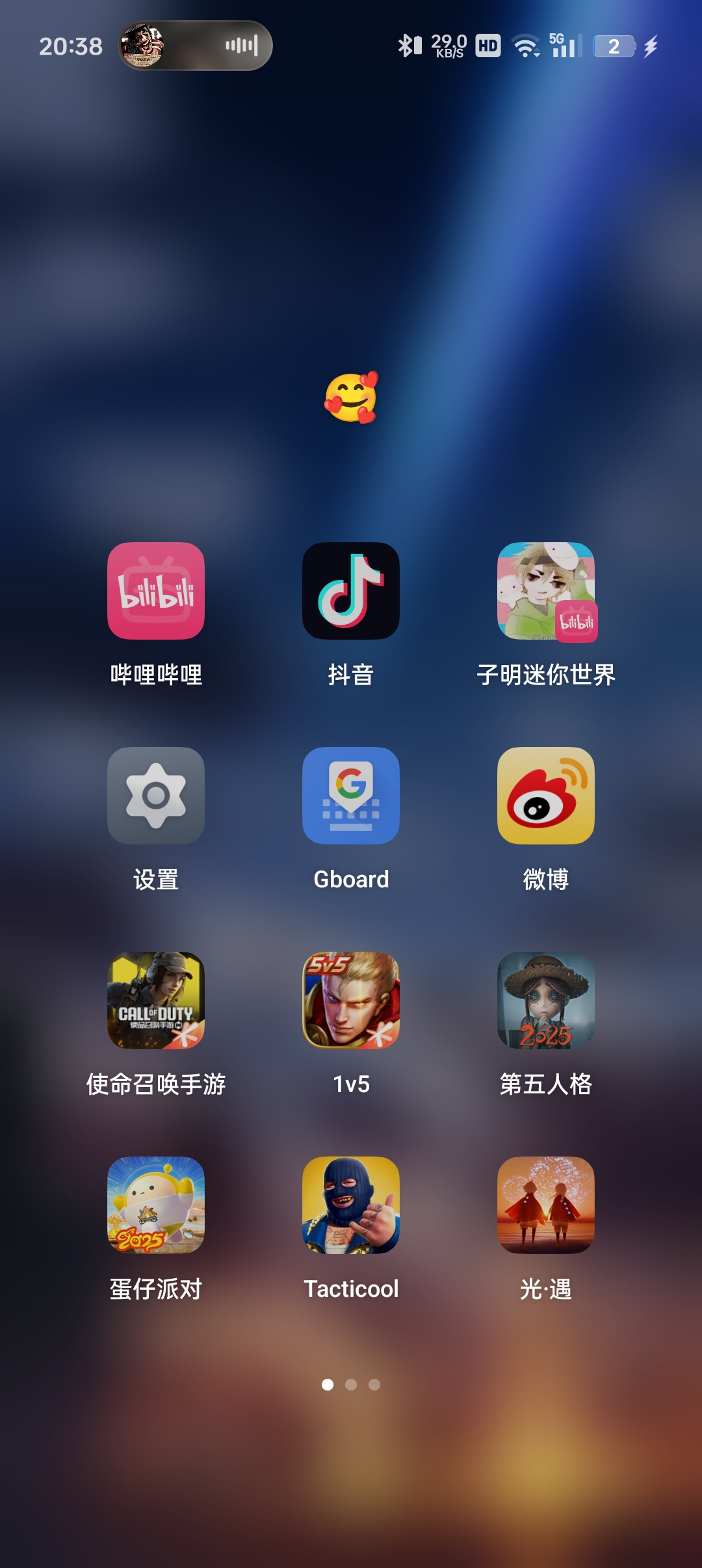
Task: Open the Settings app
Action: click(x=156, y=796)
